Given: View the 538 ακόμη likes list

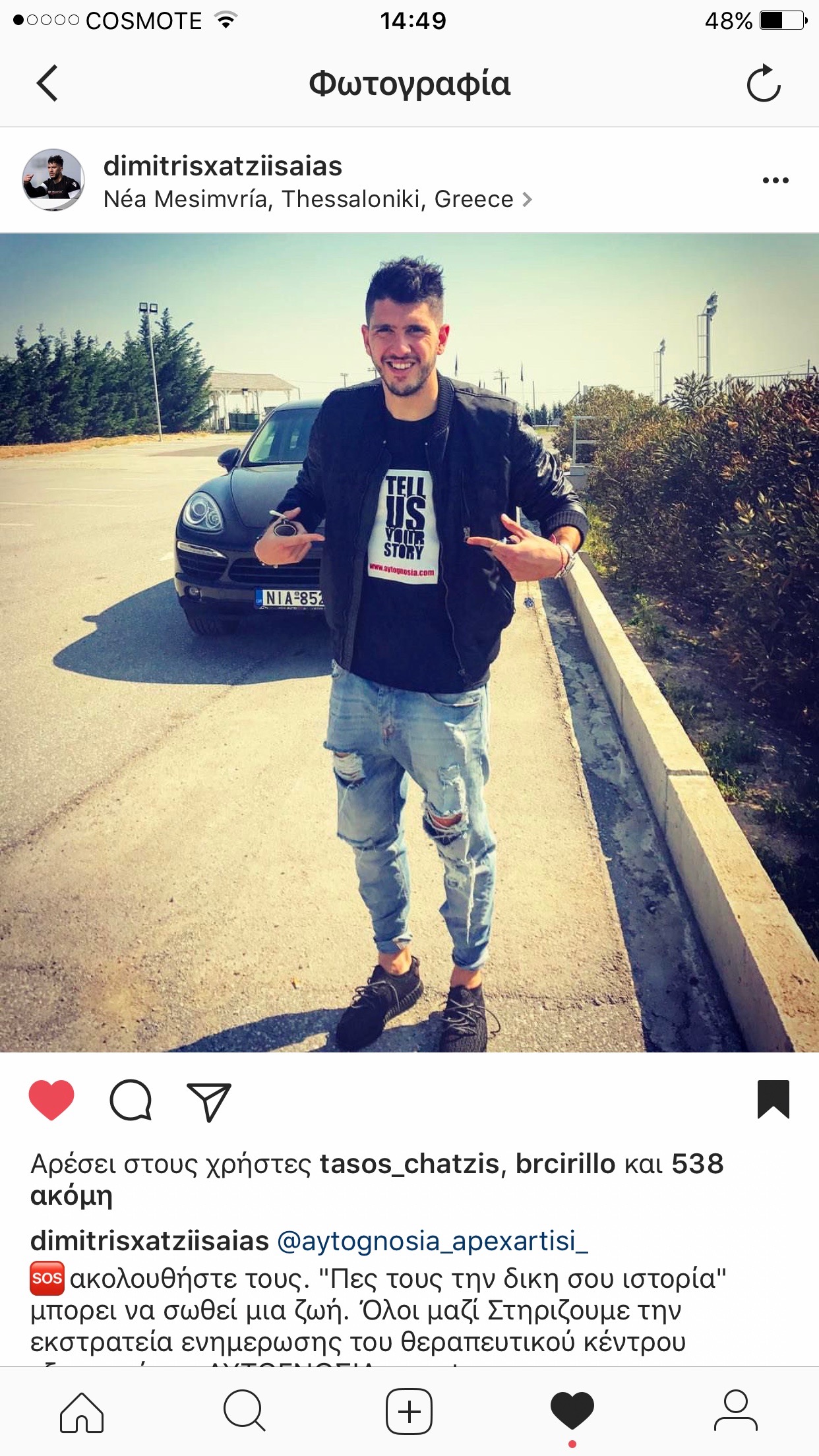Looking at the screenshot, I should pos(377,1180).
